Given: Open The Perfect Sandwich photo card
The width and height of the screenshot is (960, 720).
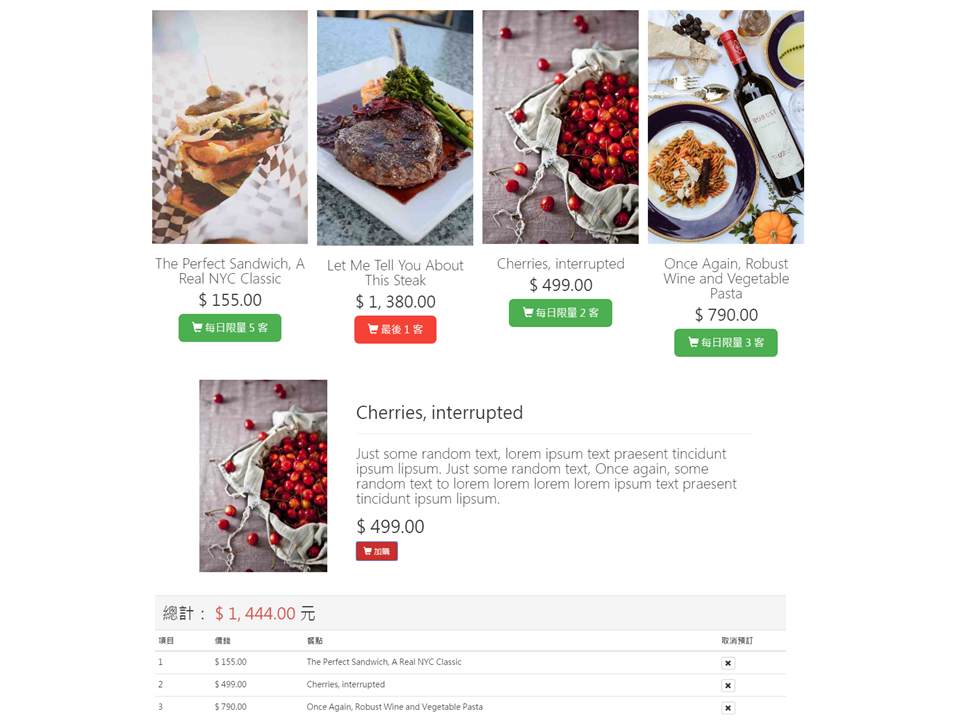Looking at the screenshot, I should coord(230,127).
